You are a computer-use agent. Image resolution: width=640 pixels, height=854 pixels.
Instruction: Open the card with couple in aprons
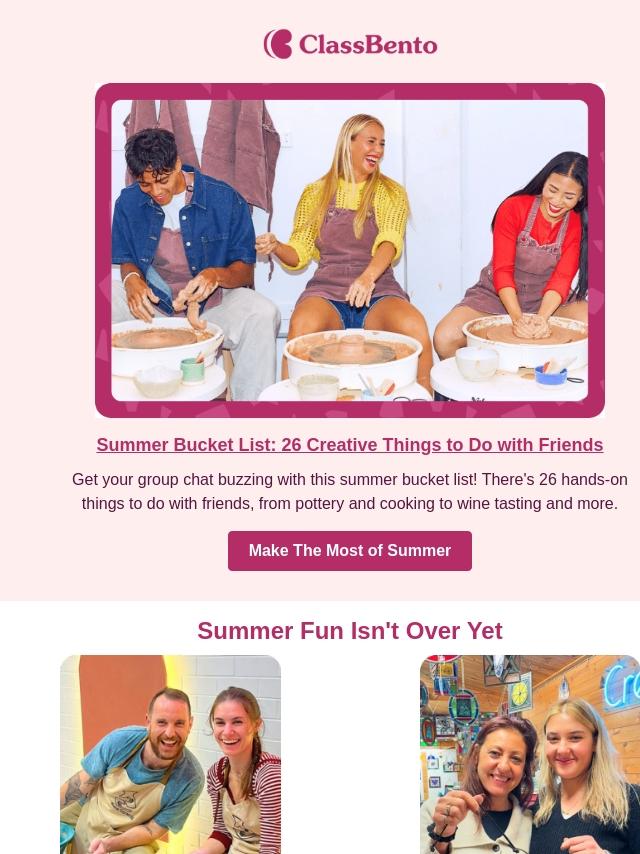(170, 754)
